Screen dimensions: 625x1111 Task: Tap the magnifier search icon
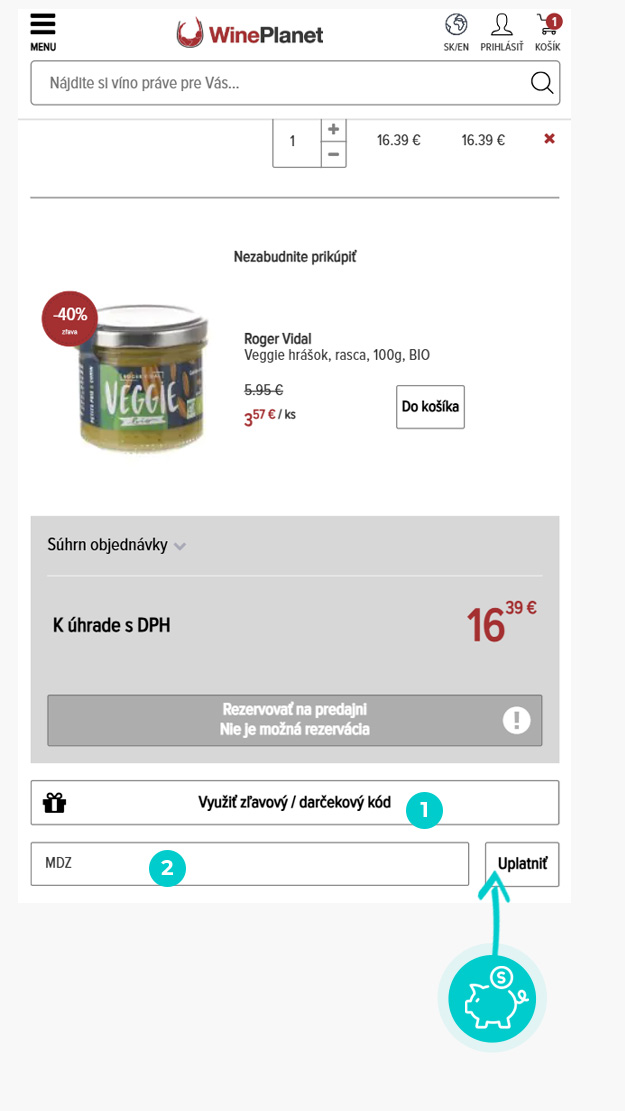tap(542, 83)
